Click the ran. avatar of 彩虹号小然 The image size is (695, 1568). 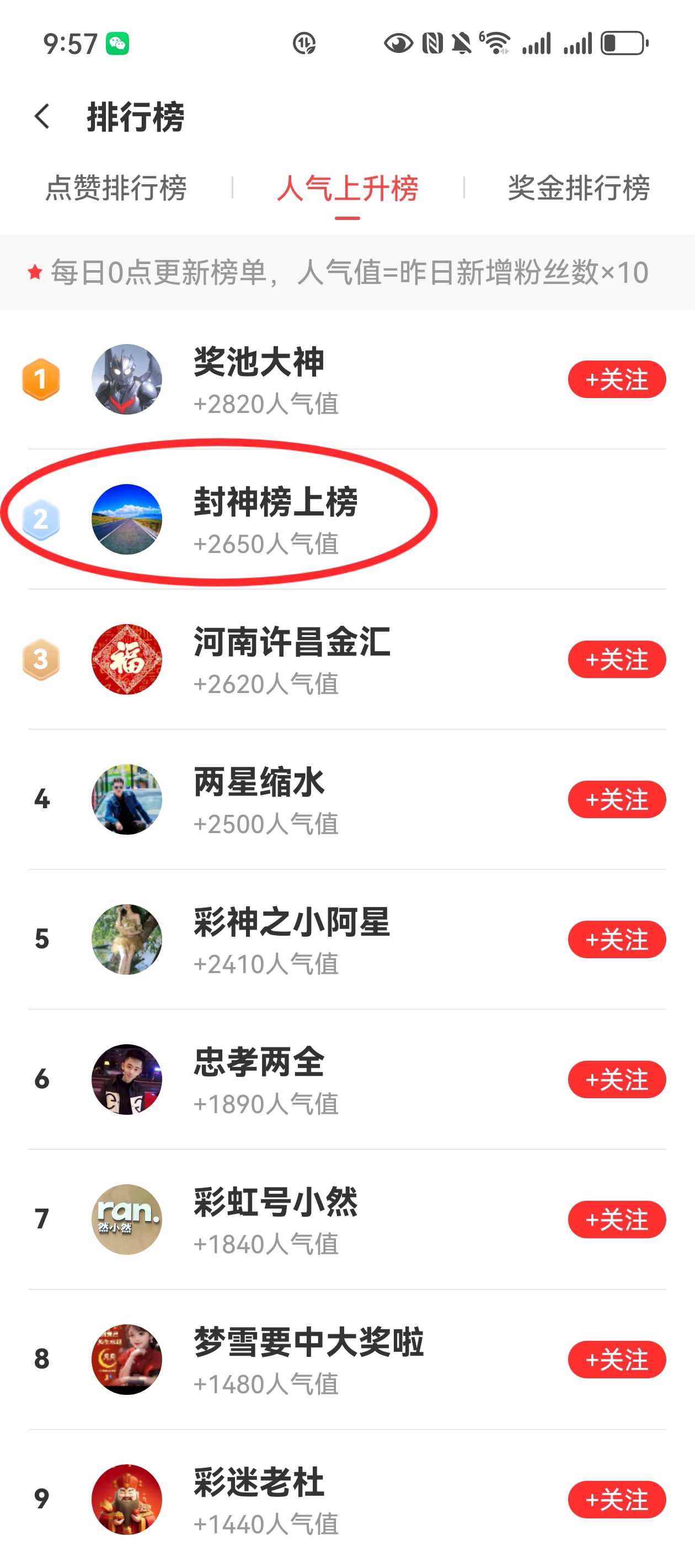click(x=127, y=1218)
